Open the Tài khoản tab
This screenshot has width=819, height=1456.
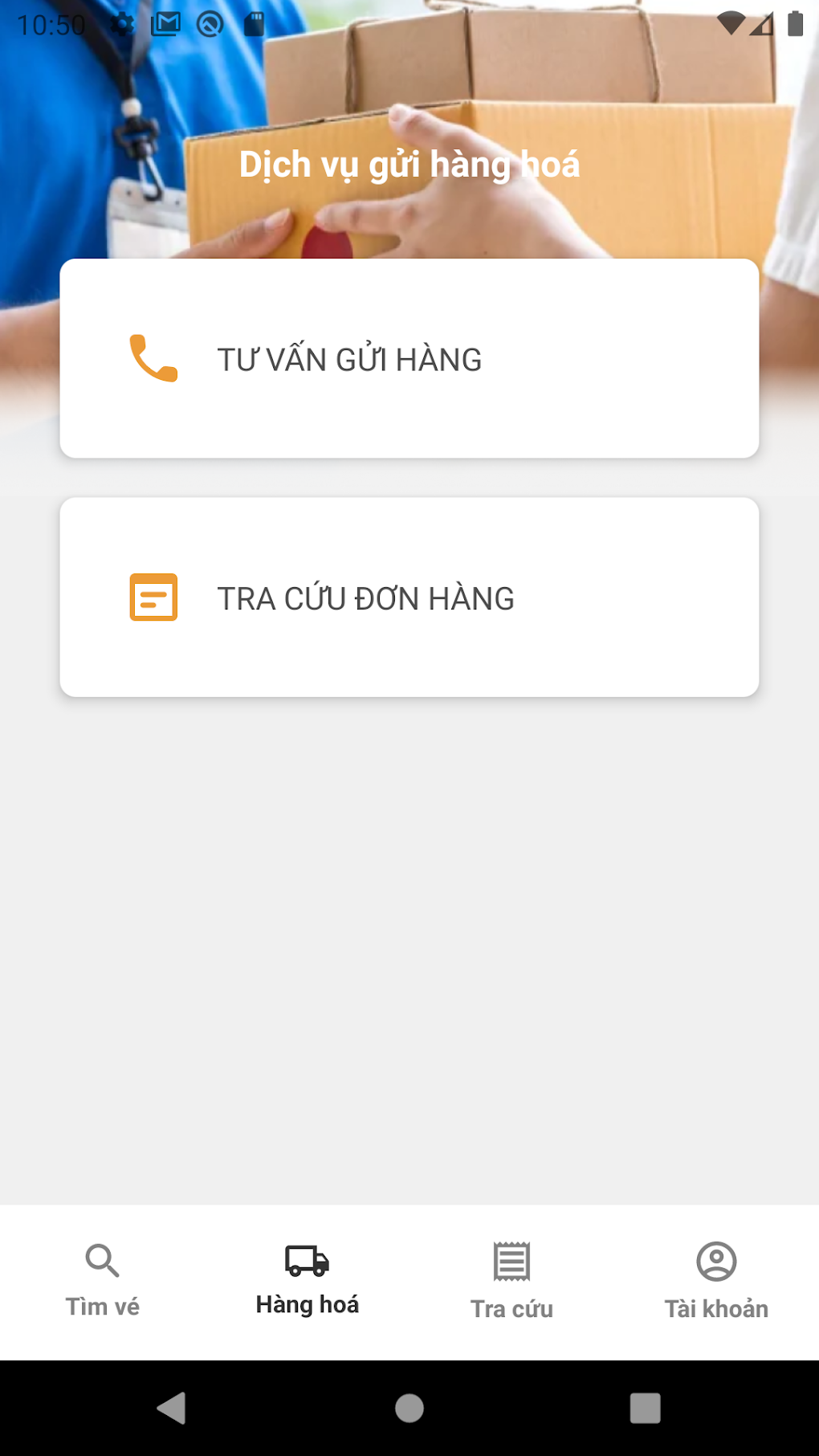click(x=716, y=1281)
